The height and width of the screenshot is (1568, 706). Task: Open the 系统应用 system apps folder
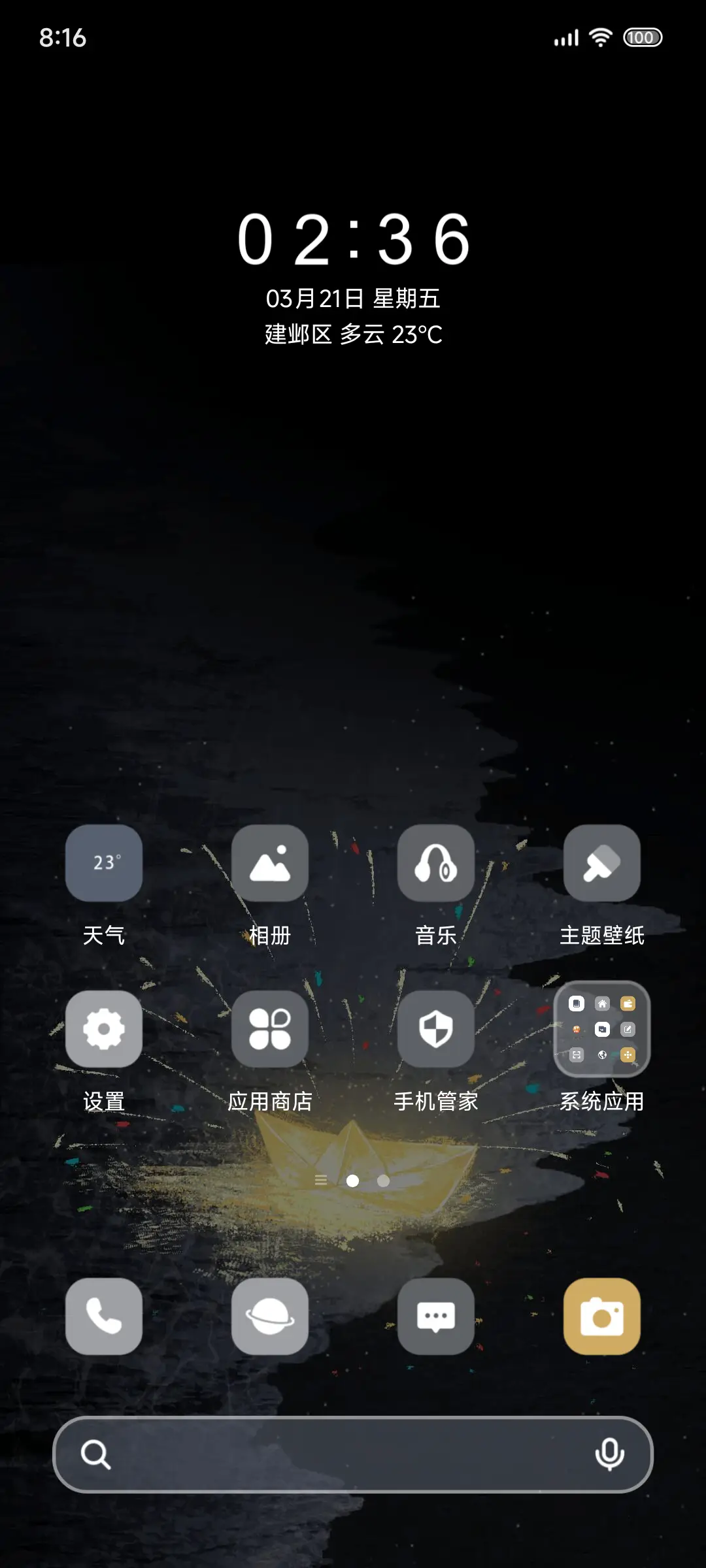(601, 1031)
